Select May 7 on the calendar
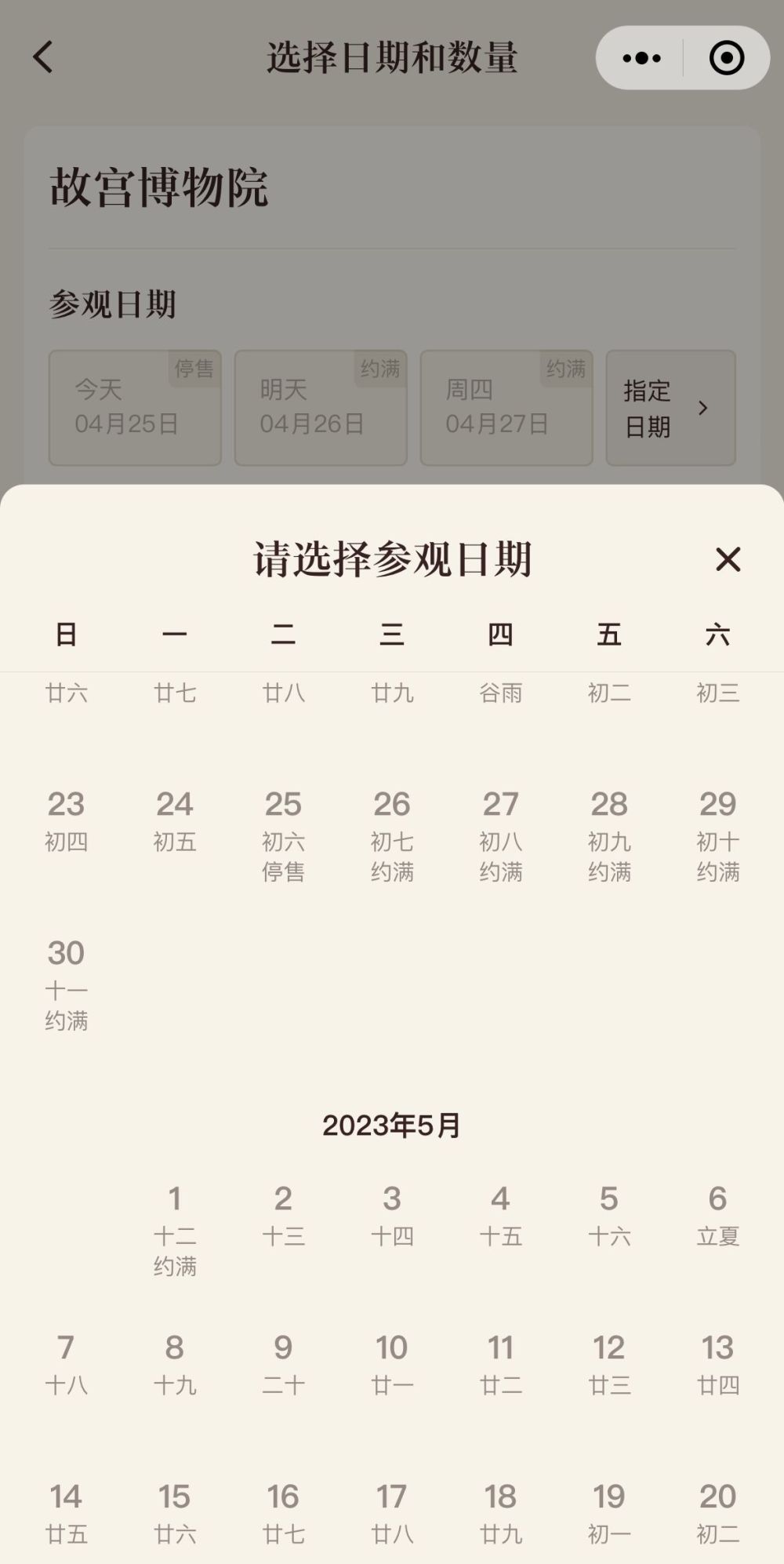The width and height of the screenshot is (784, 1564). [66, 1365]
